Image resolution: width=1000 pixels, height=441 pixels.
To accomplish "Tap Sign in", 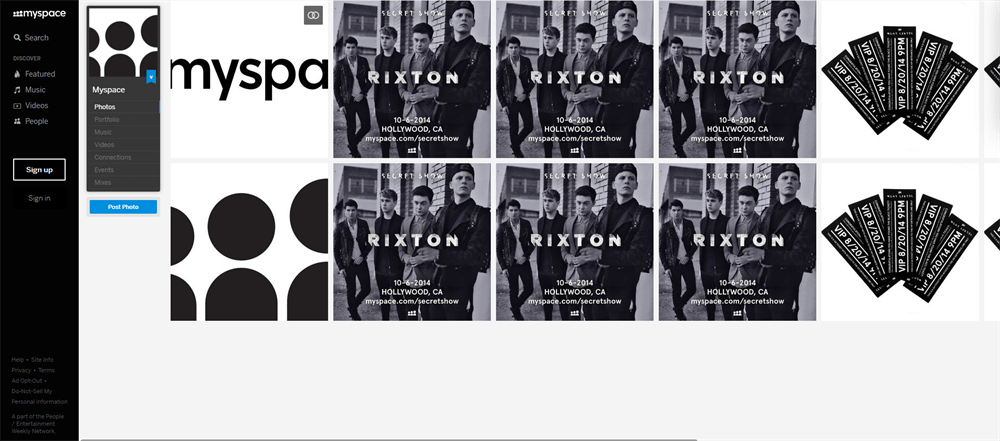I will (x=39, y=198).
